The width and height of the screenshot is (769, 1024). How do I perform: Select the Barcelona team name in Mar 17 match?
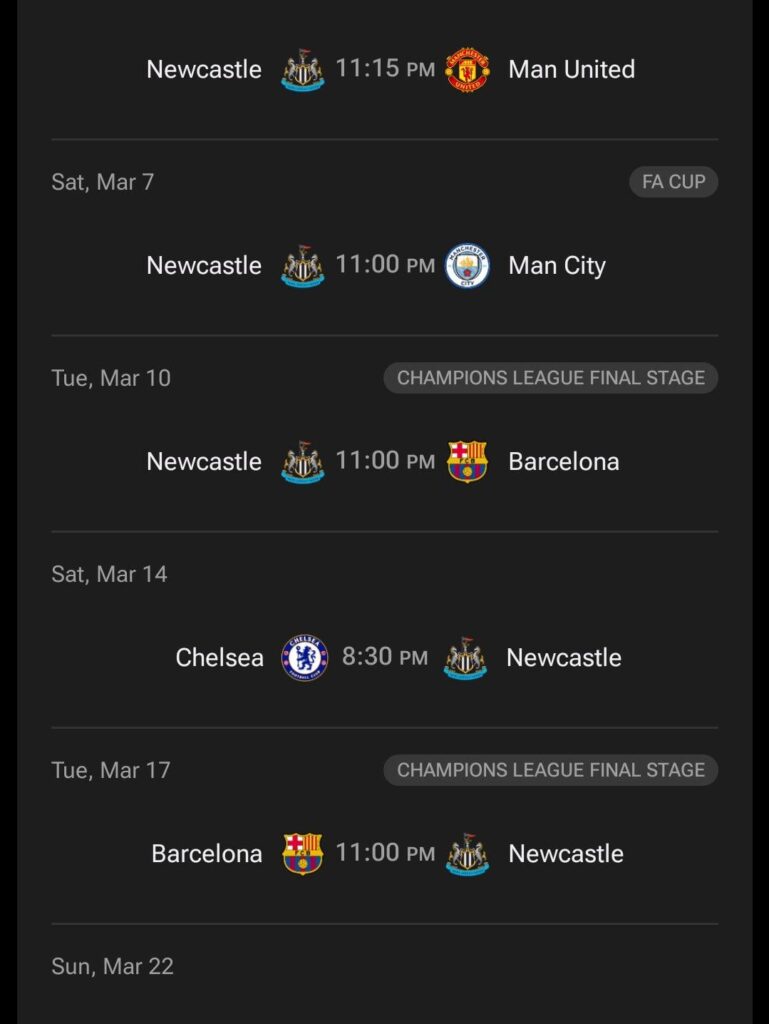tap(206, 853)
